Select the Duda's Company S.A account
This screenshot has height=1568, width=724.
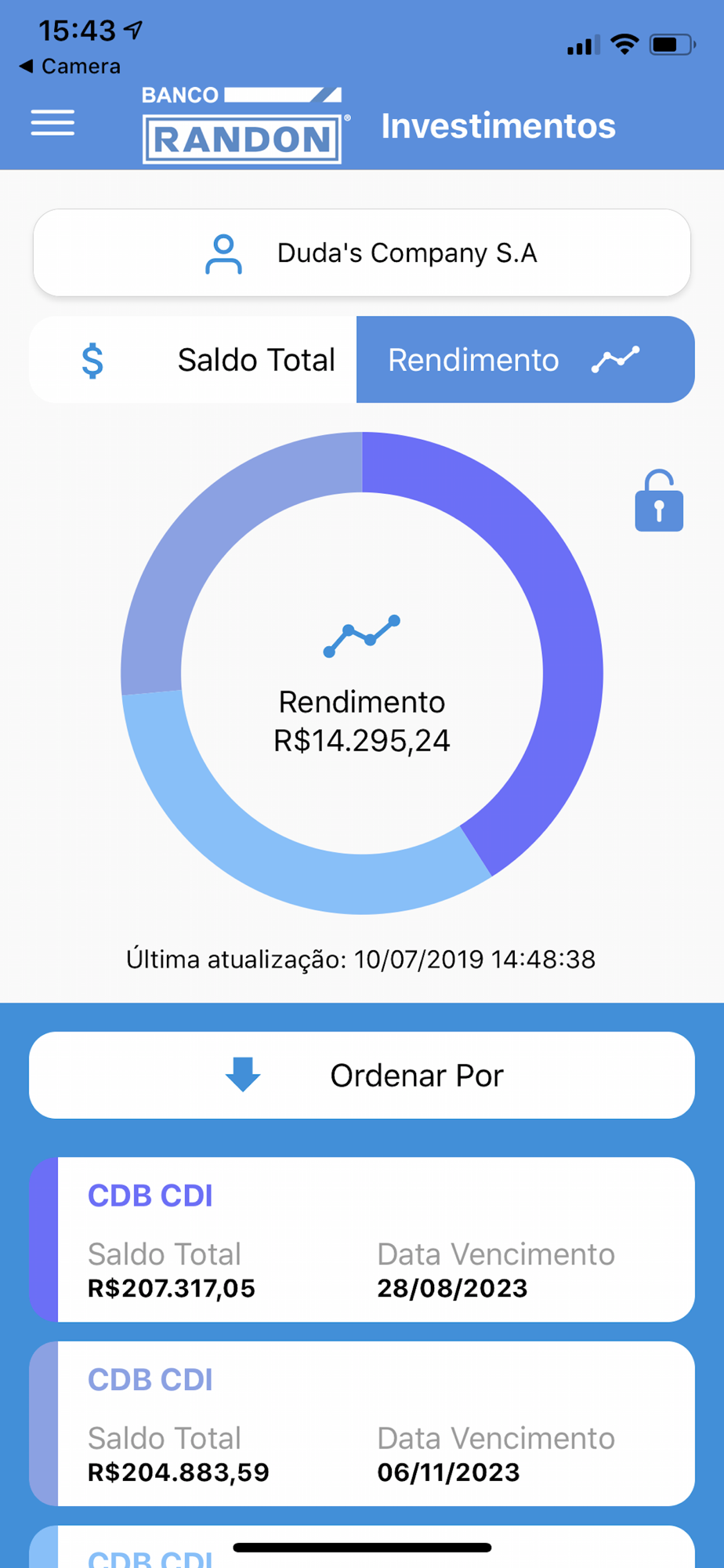pyautogui.click(x=362, y=252)
